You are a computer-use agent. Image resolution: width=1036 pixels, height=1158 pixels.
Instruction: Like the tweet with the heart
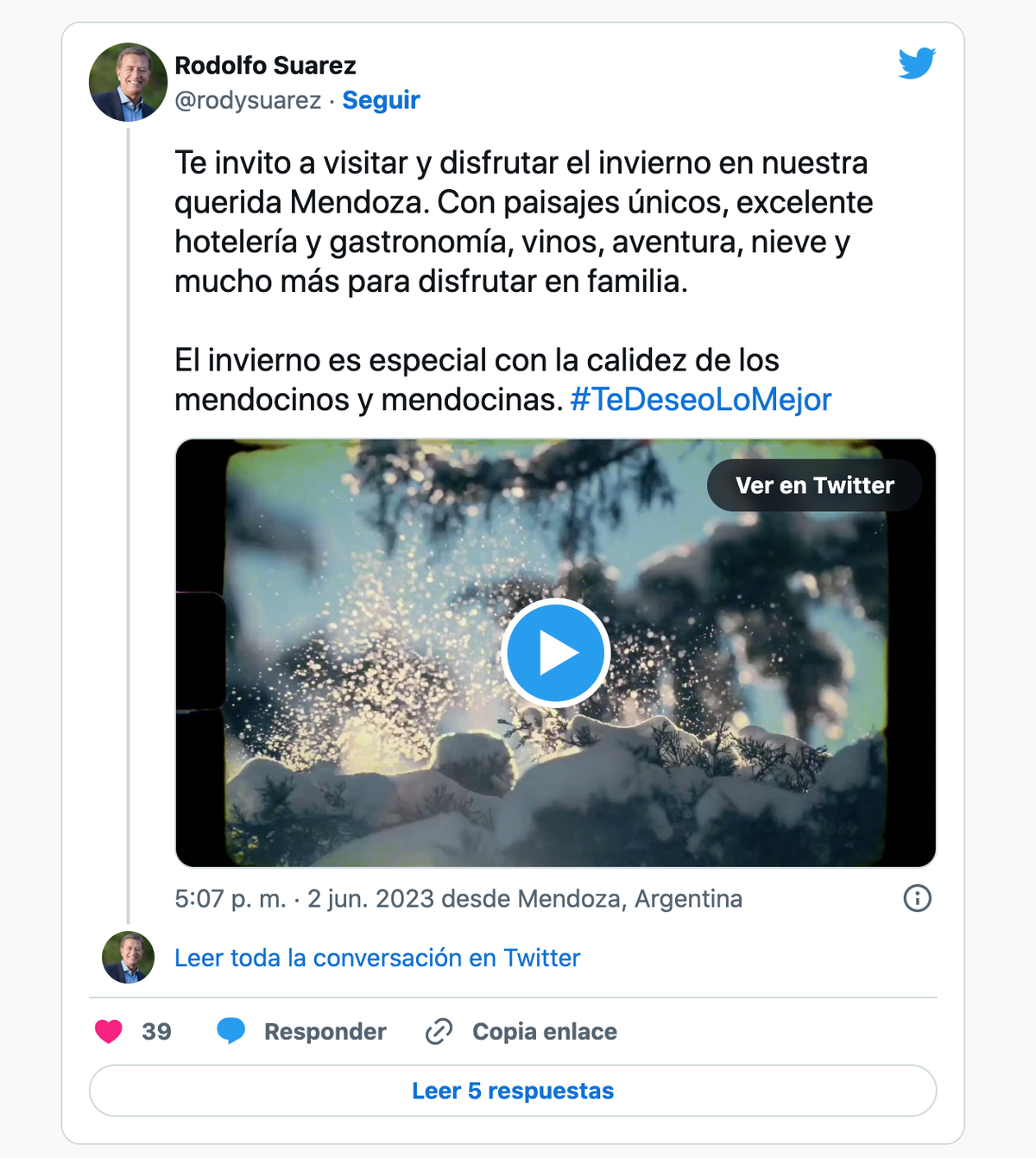(x=109, y=1031)
